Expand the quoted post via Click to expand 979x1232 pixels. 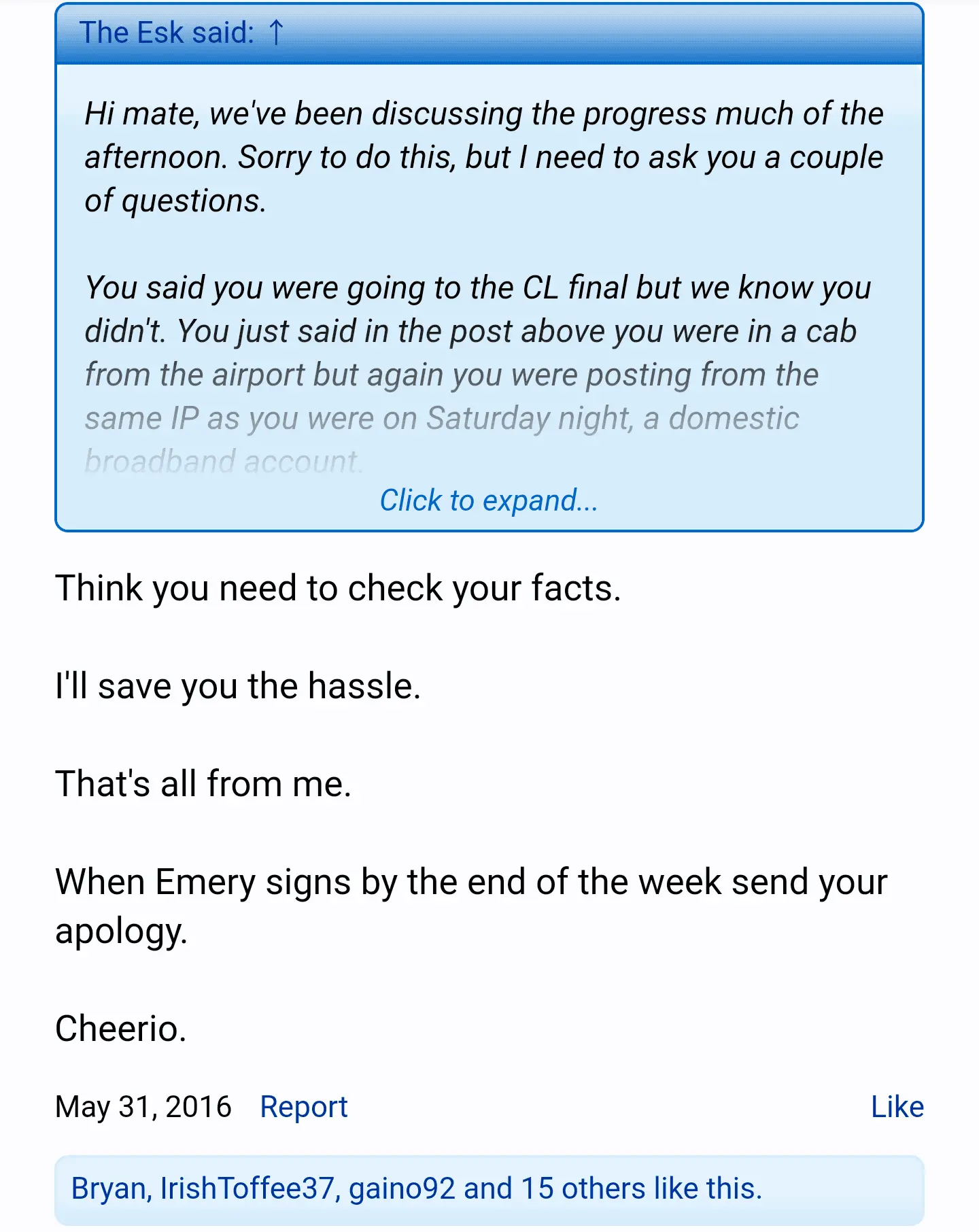pos(488,500)
